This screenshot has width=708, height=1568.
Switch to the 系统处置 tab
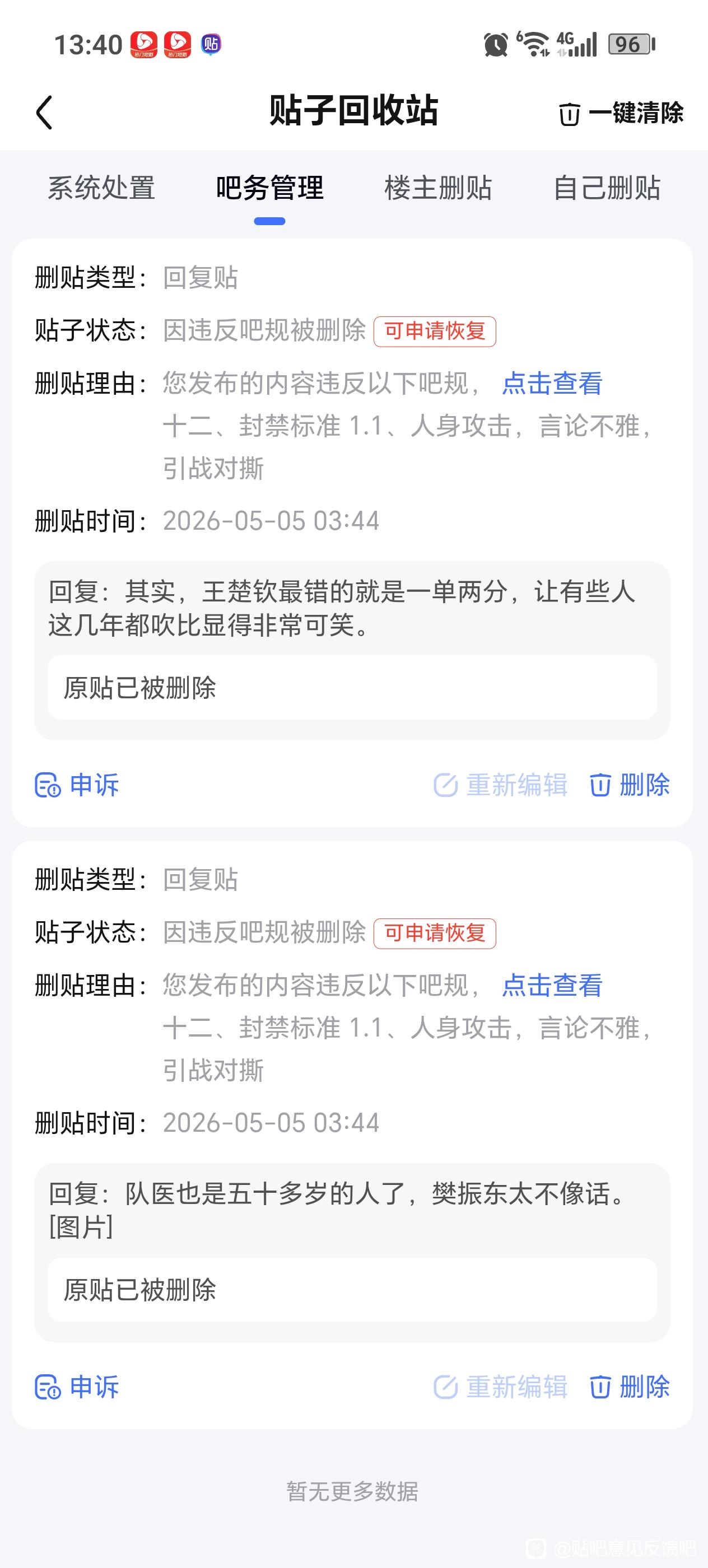(x=101, y=188)
